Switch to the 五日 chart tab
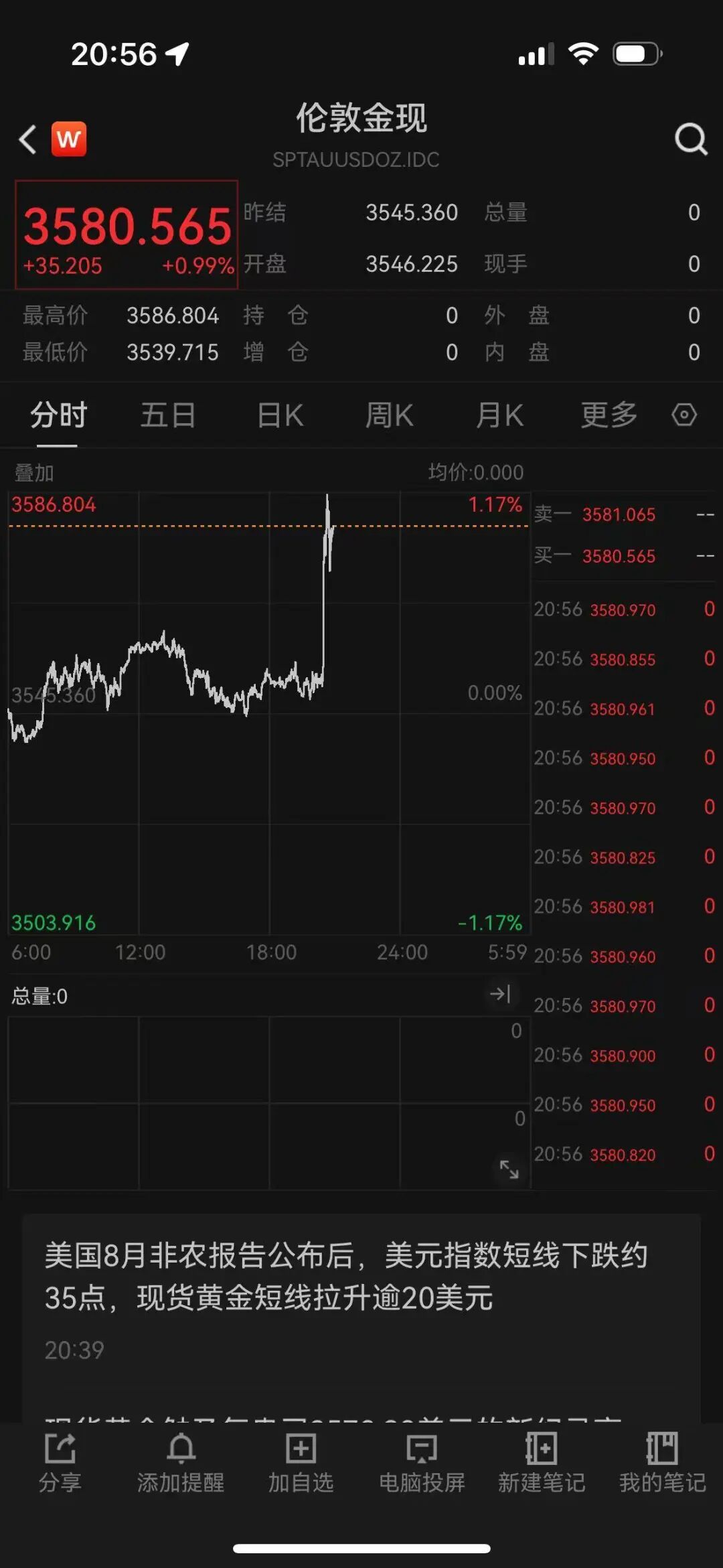723x1568 pixels. tap(167, 415)
